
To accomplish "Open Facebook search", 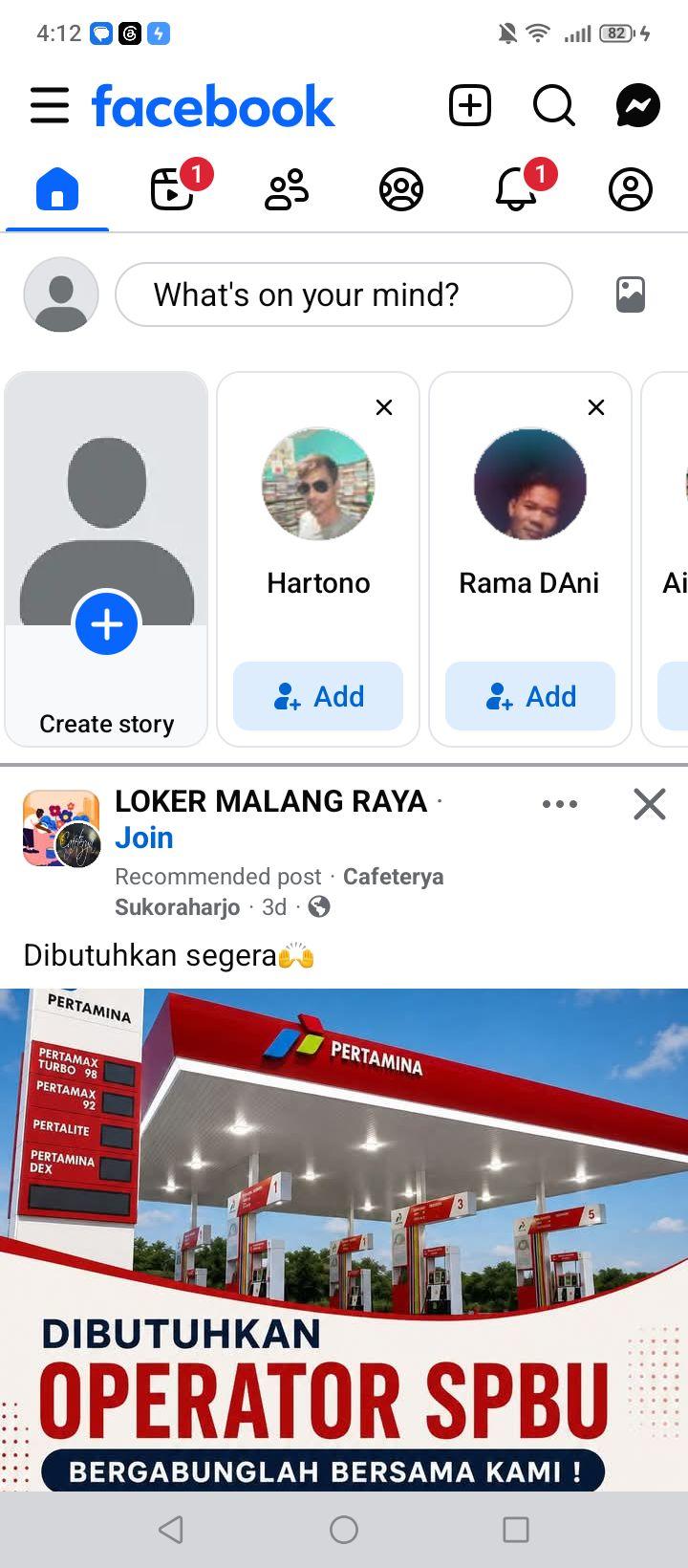I will [554, 105].
